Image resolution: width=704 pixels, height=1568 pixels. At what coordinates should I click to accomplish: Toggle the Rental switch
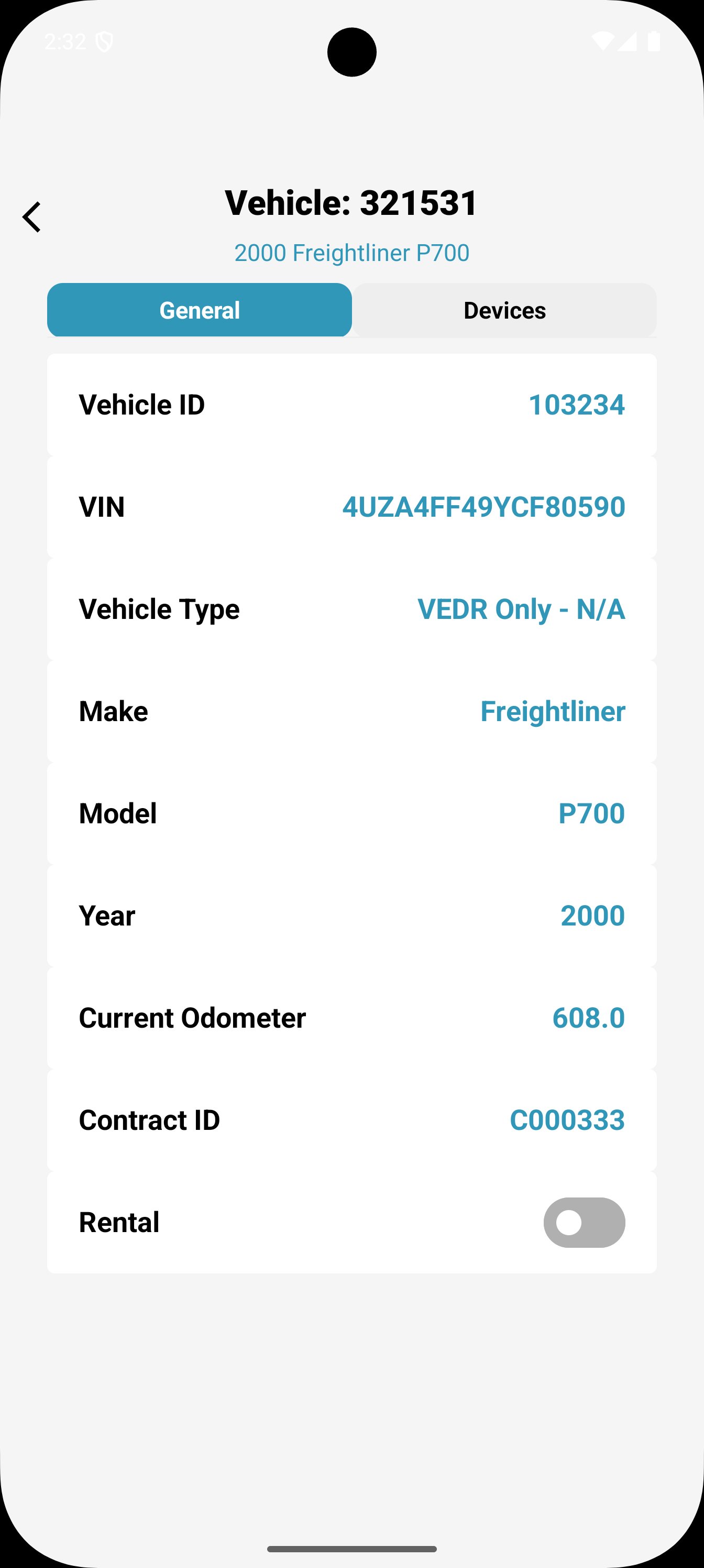click(x=584, y=1222)
